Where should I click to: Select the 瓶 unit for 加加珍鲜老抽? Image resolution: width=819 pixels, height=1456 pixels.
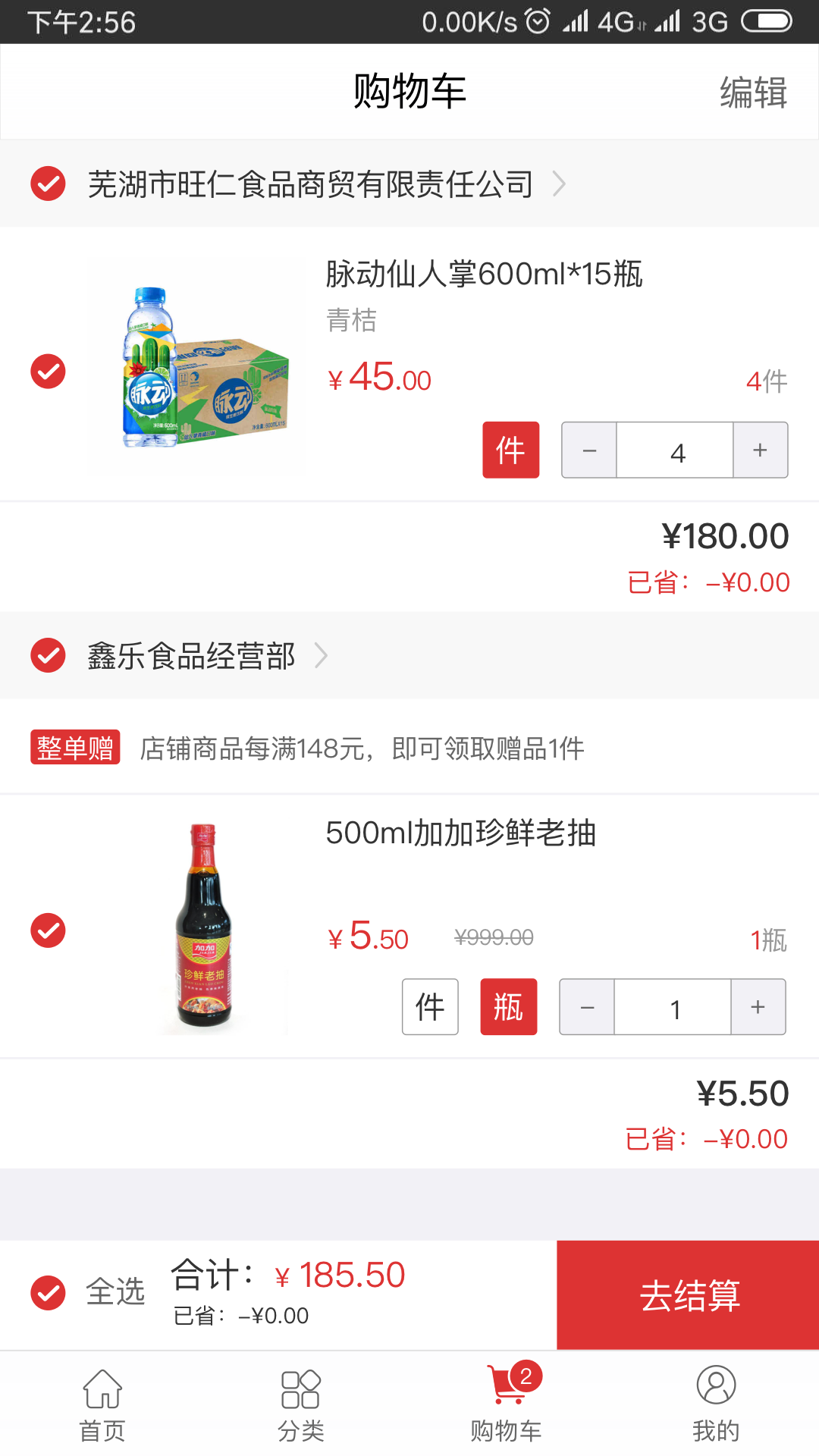pyautogui.click(x=509, y=1007)
